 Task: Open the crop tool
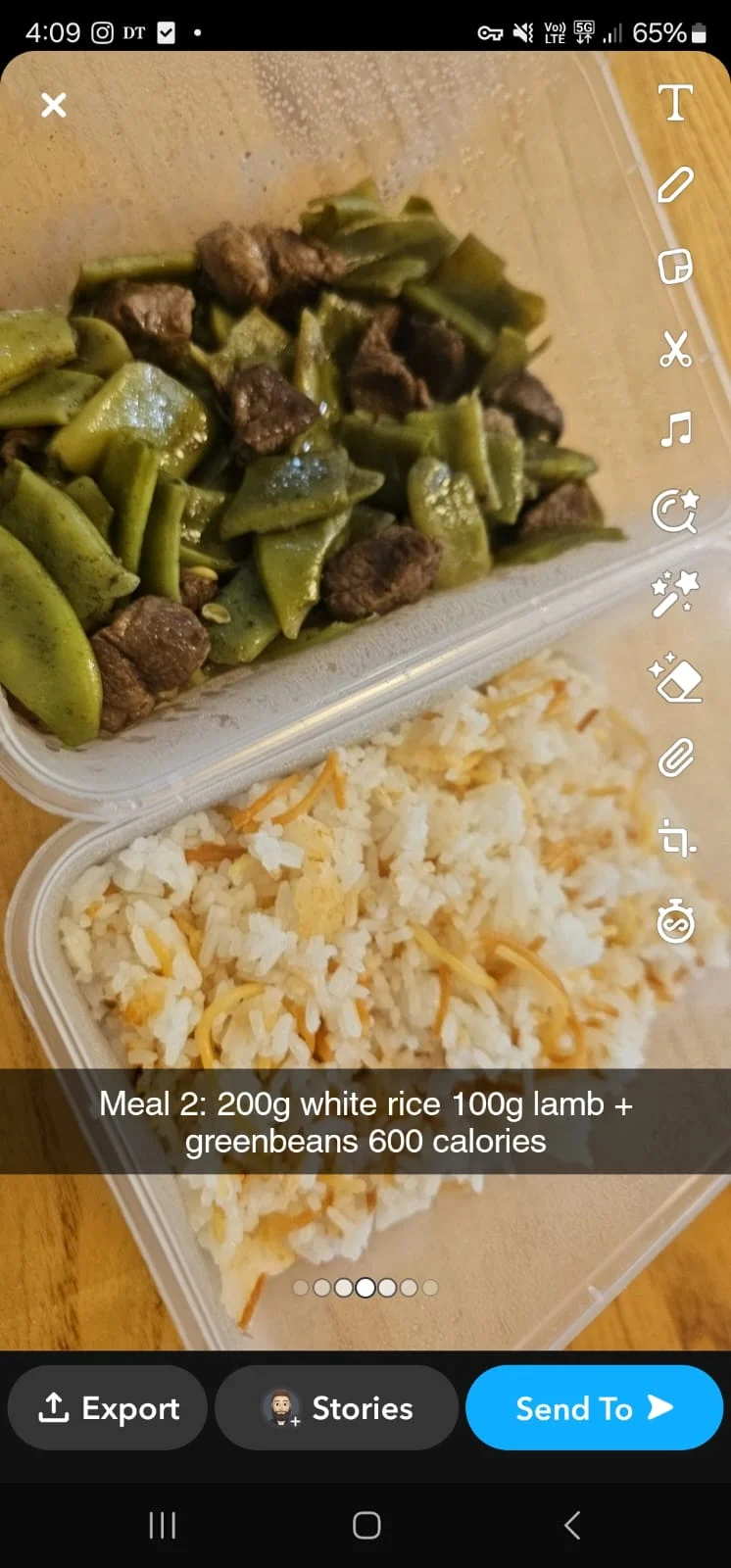(x=675, y=839)
